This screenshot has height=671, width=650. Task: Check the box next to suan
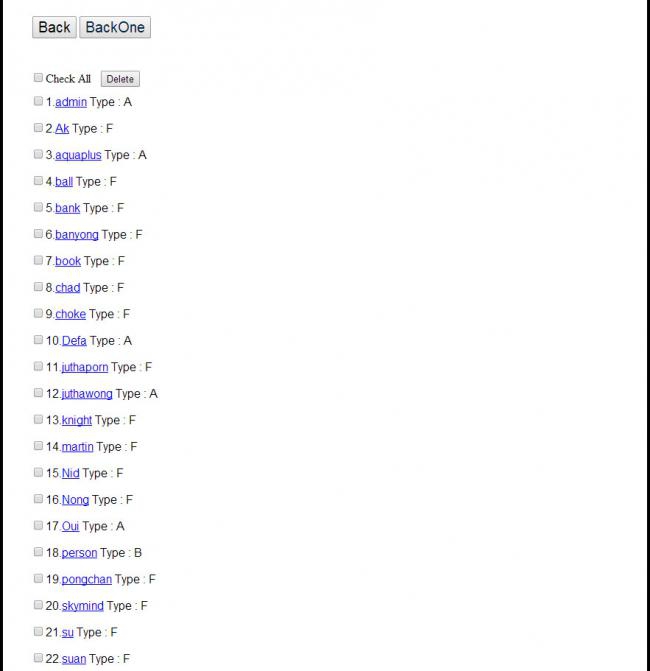[x=38, y=658]
